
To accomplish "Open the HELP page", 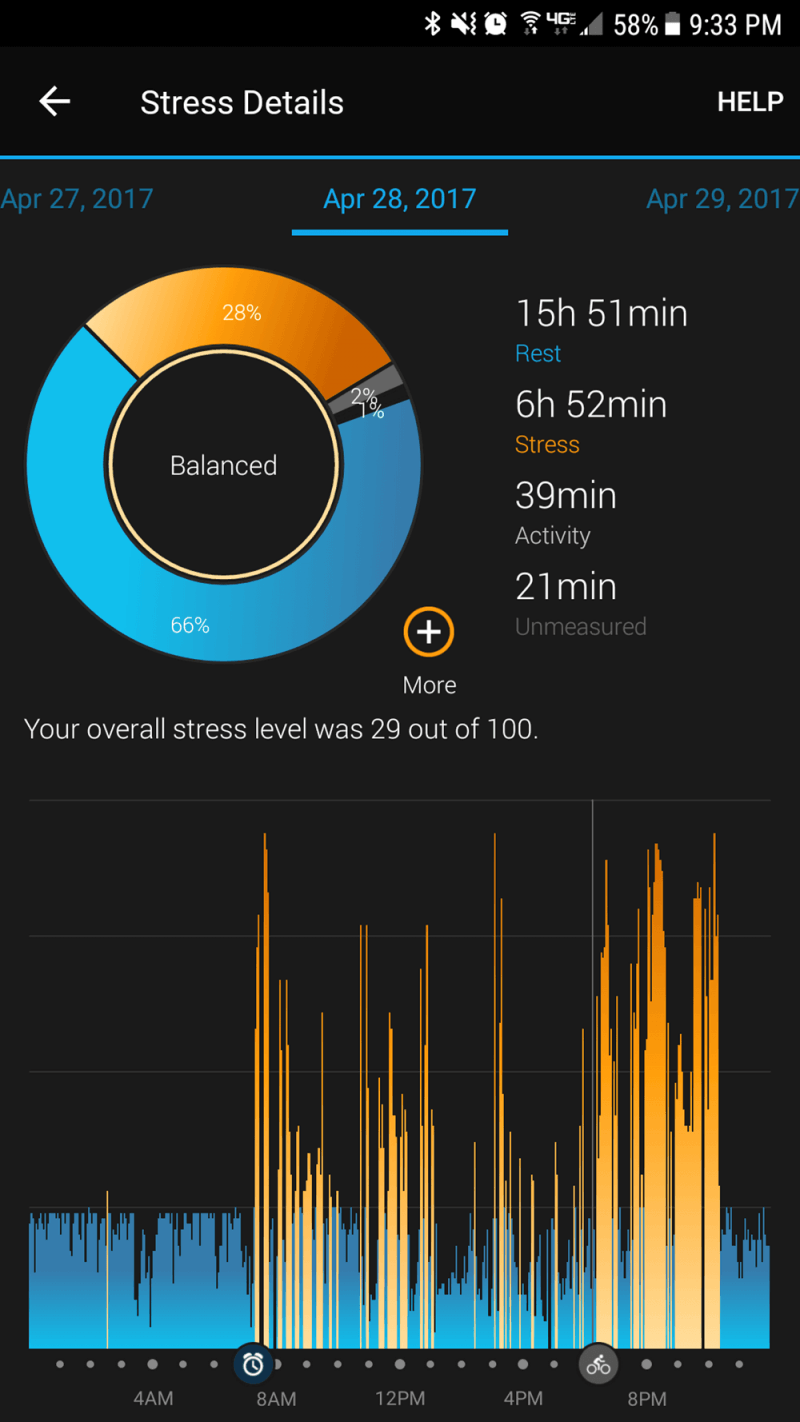I will [x=750, y=102].
